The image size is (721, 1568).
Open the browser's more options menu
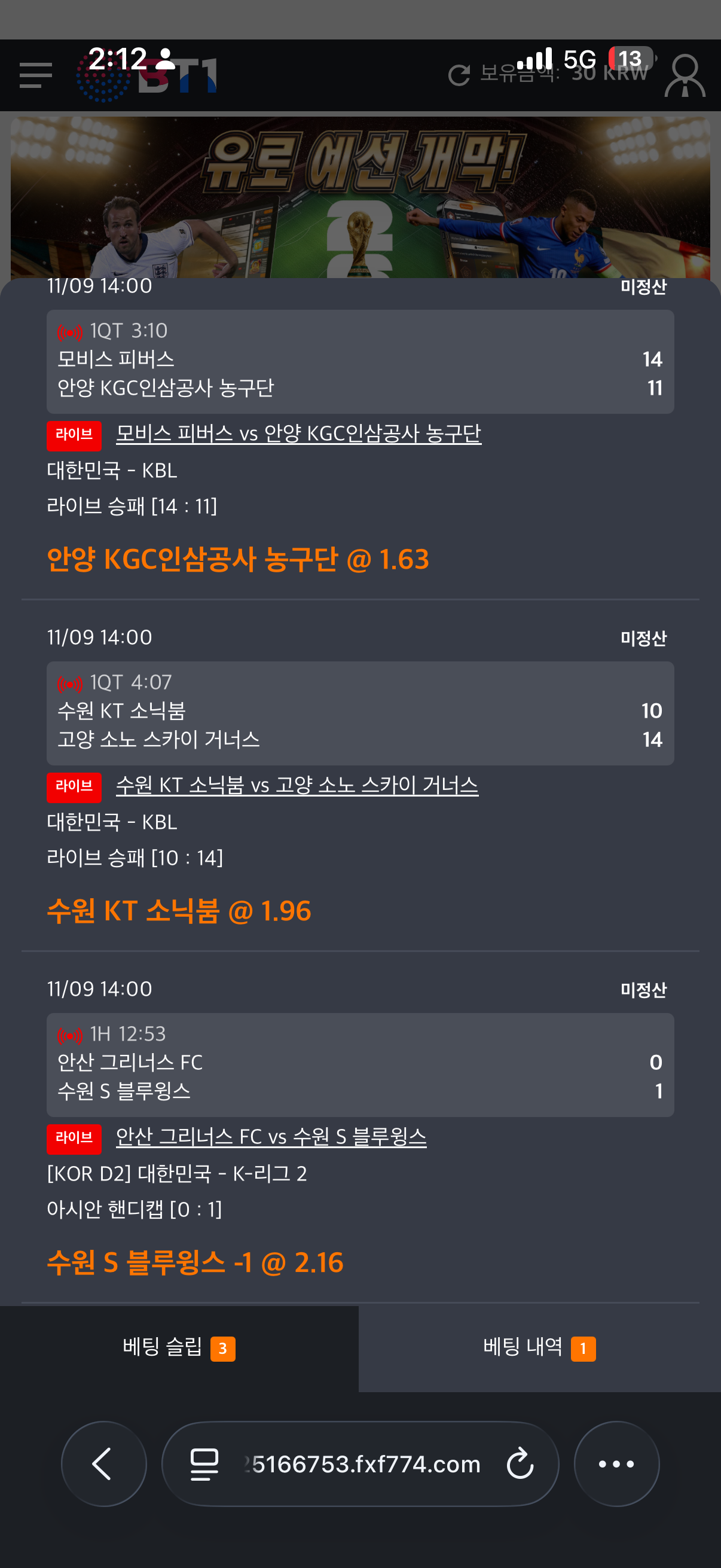616,1464
